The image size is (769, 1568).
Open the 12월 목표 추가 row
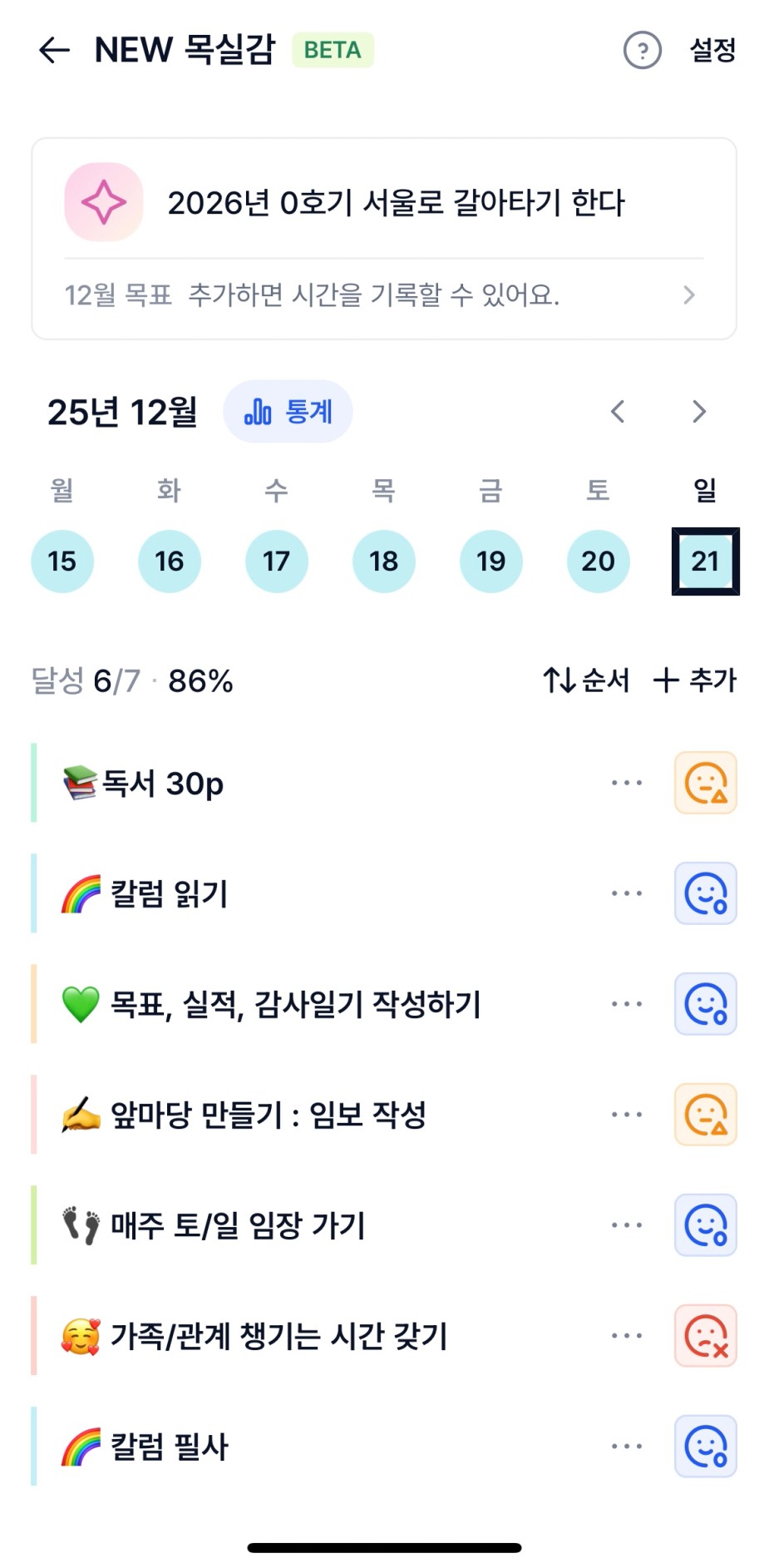click(382, 295)
